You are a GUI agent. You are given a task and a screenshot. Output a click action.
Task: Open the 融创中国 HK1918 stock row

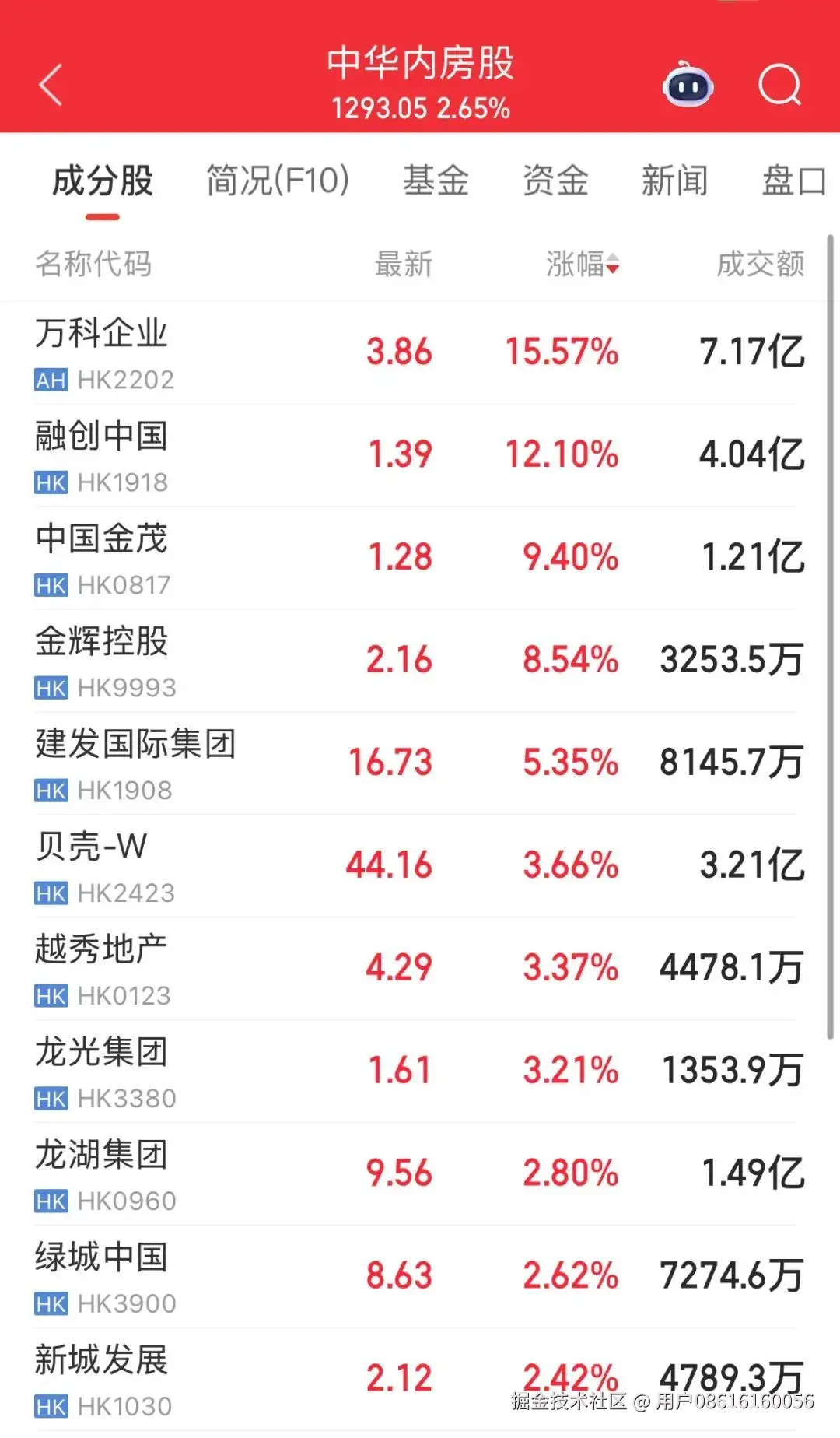(x=420, y=455)
